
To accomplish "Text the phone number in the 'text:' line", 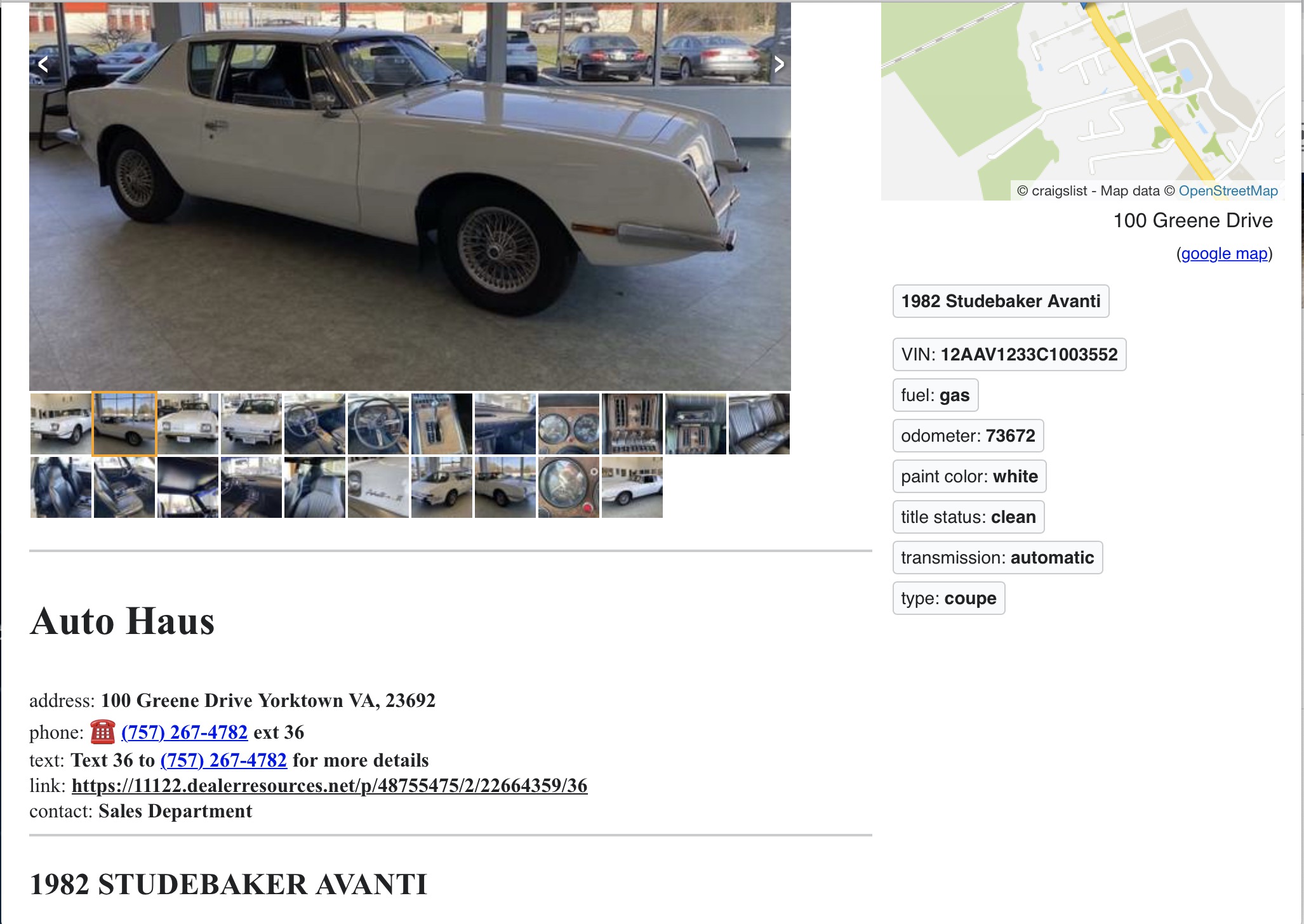I will coord(223,760).
